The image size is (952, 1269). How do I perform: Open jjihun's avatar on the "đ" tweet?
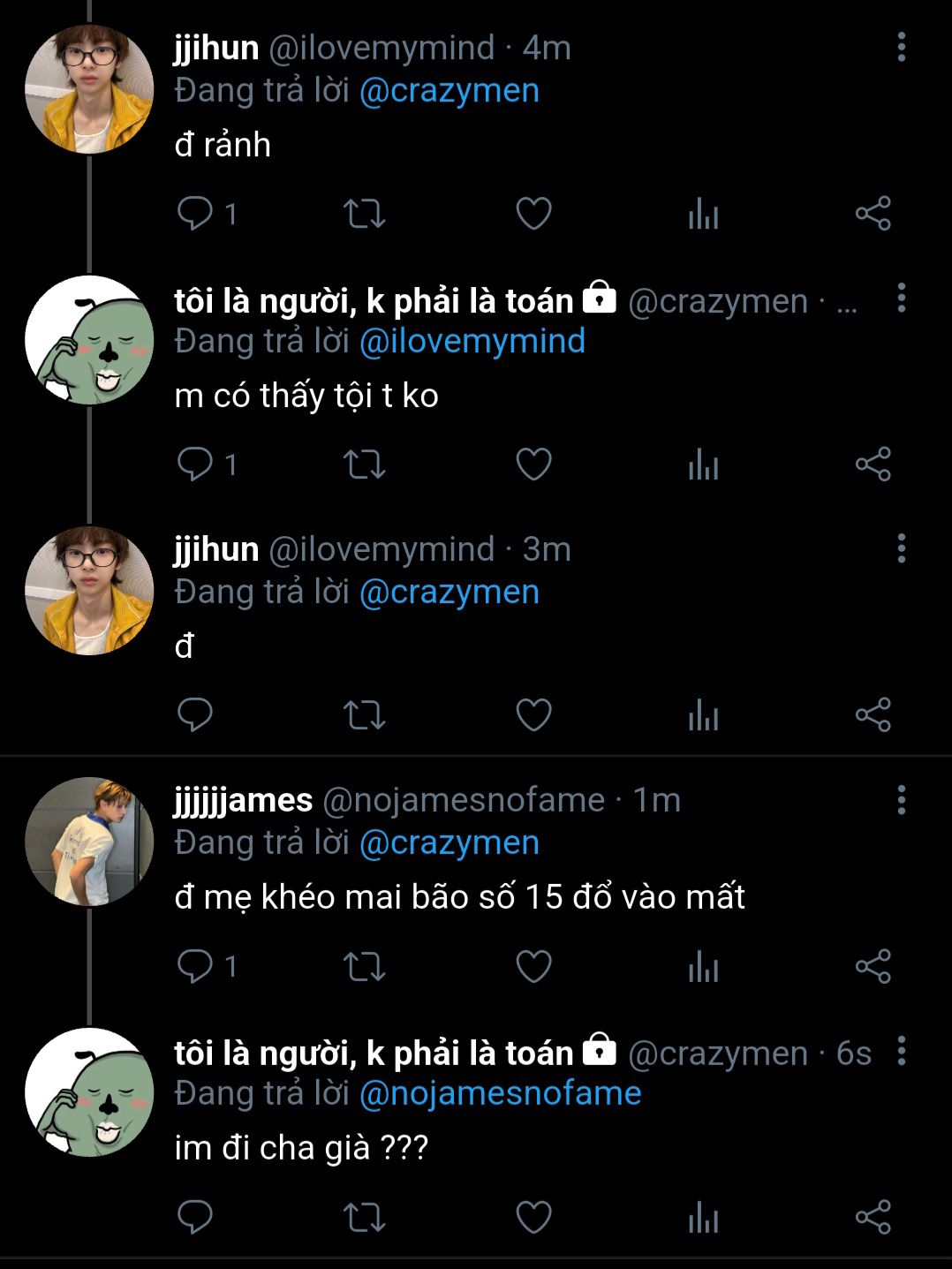tap(89, 590)
